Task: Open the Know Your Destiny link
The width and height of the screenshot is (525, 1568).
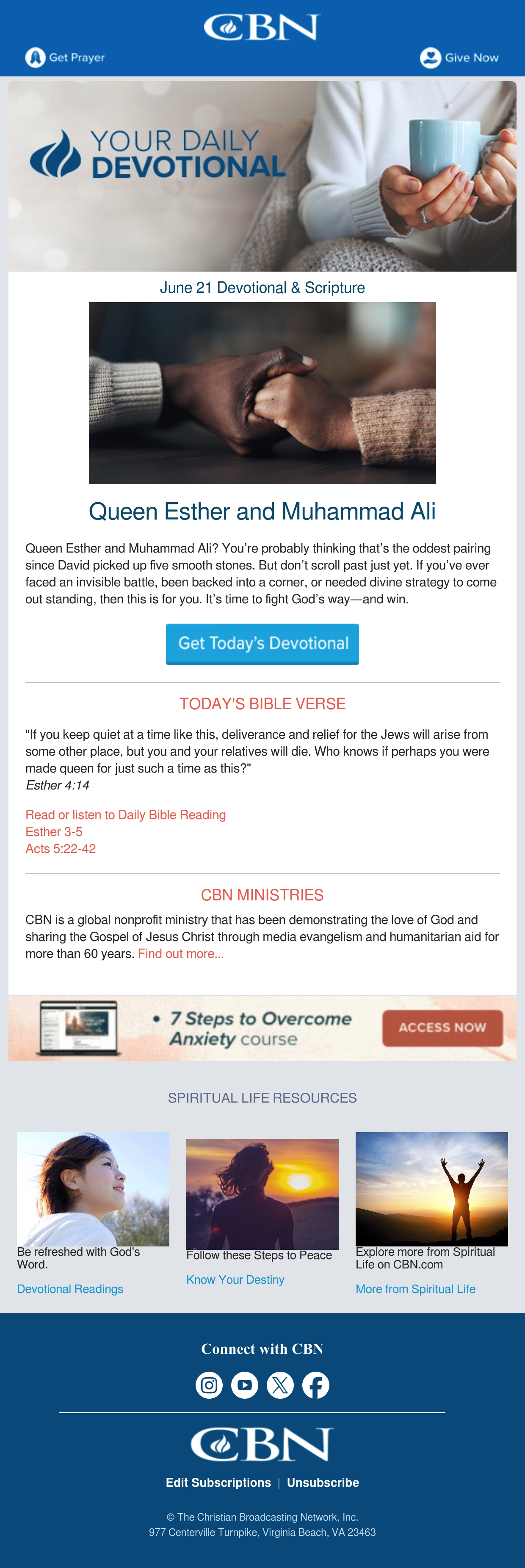Action: tap(235, 1279)
